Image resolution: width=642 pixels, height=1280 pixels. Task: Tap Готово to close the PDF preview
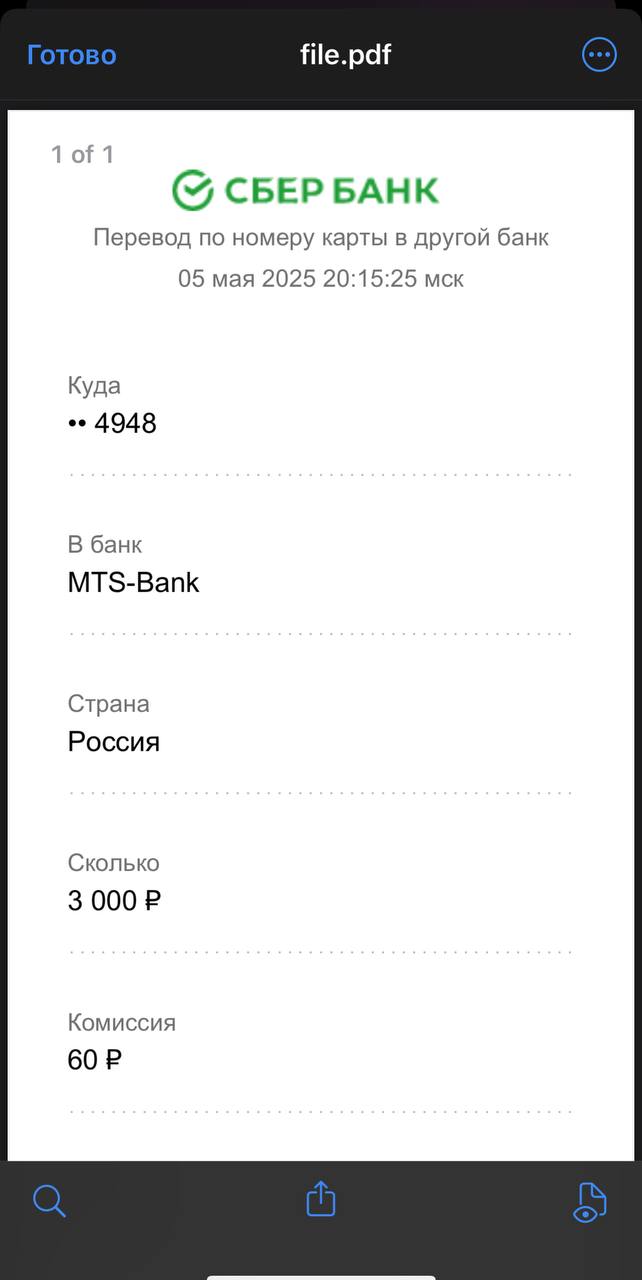72,55
